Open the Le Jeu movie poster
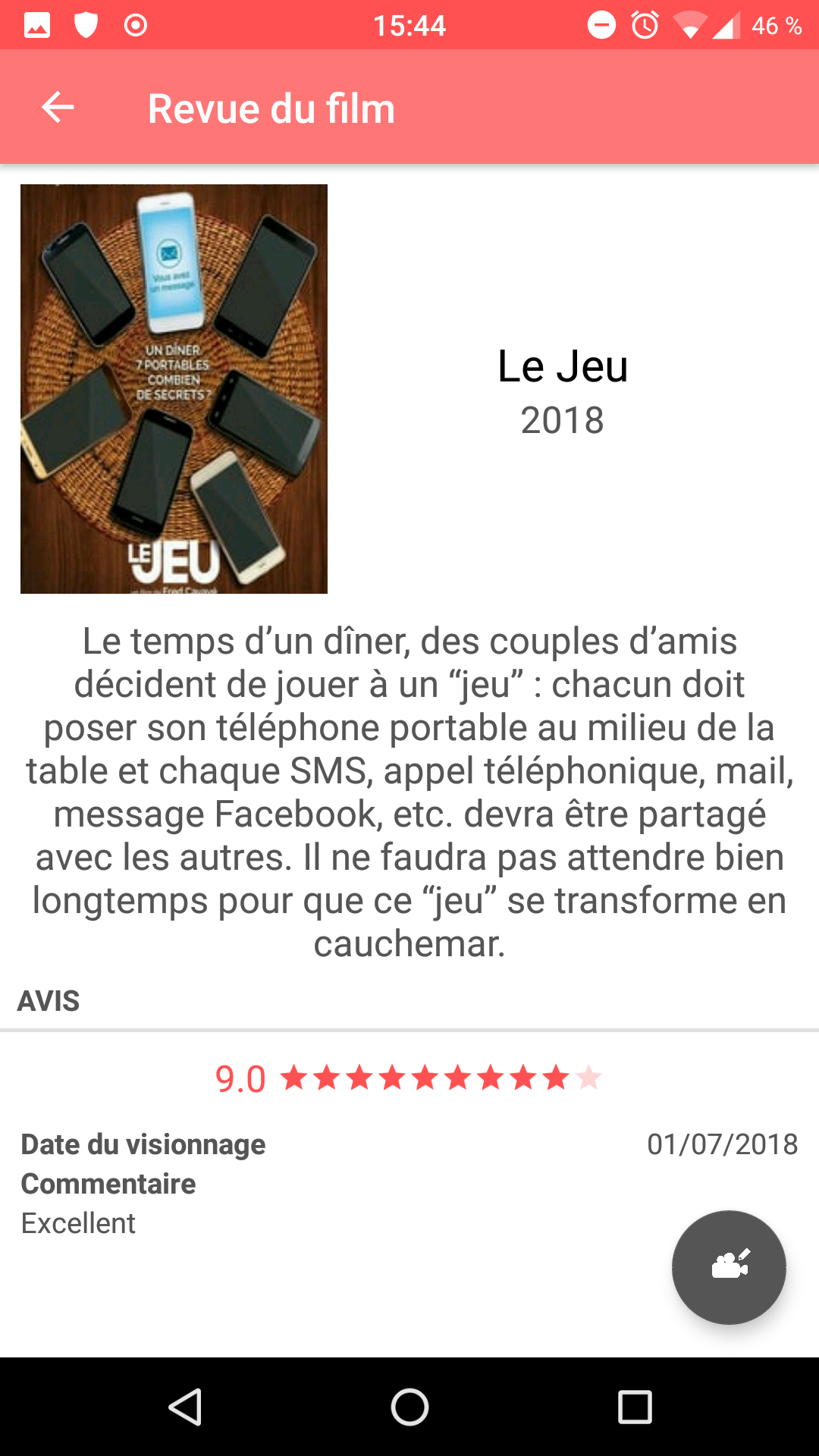Viewport: 819px width, 1456px height. [x=174, y=388]
